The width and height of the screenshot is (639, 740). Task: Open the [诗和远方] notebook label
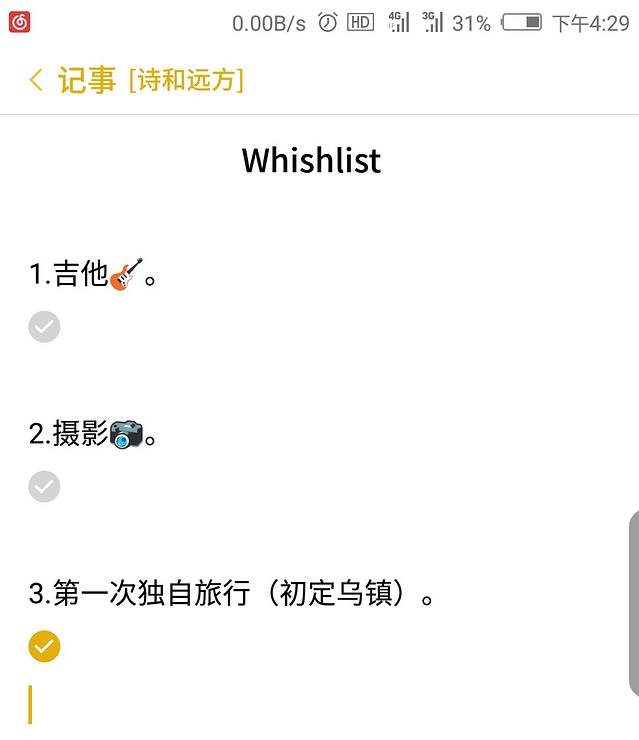pos(186,80)
